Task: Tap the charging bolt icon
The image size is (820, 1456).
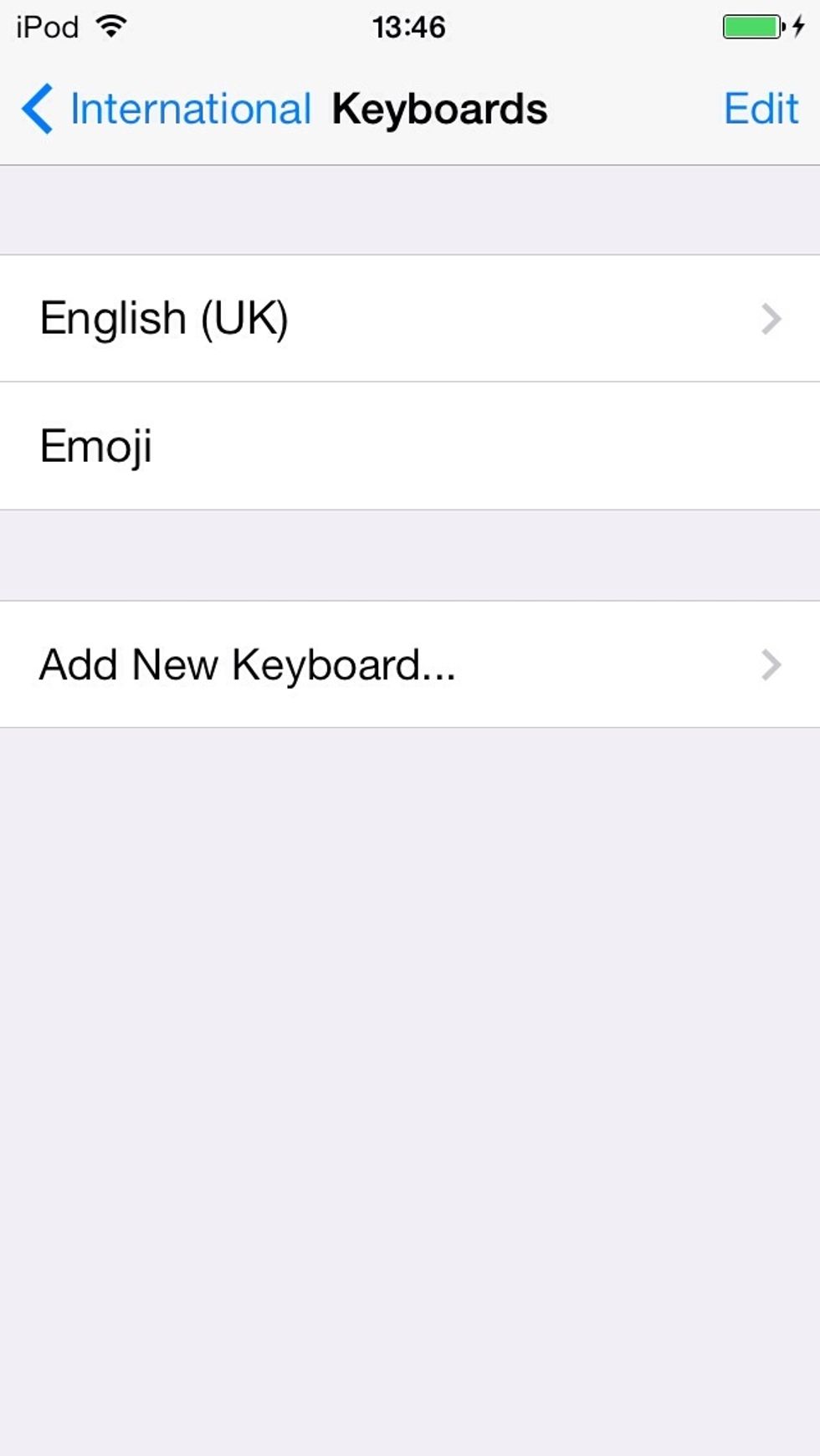Action: 797,25
